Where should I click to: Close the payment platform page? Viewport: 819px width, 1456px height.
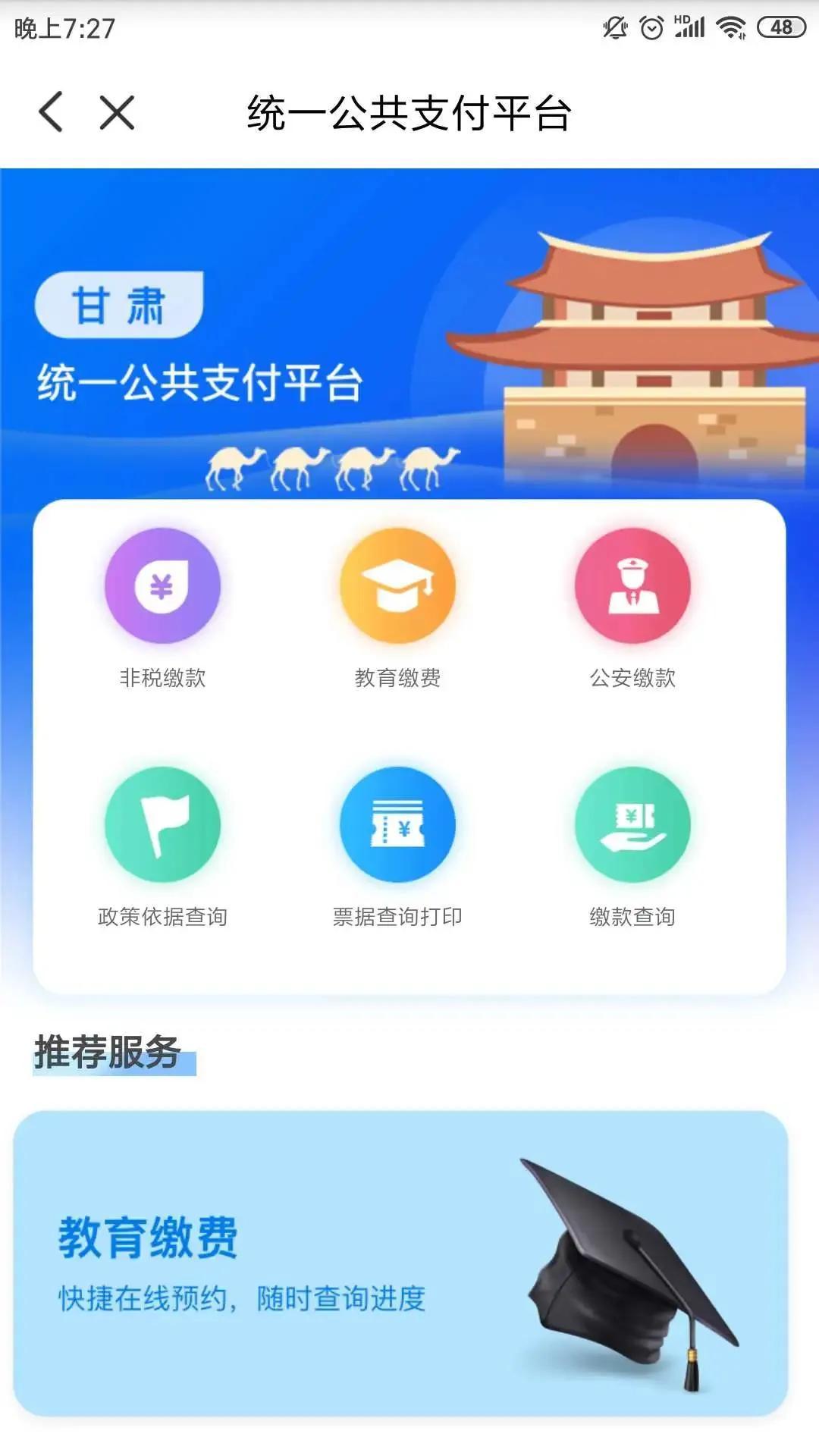pyautogui.click(x=117, y=112)
